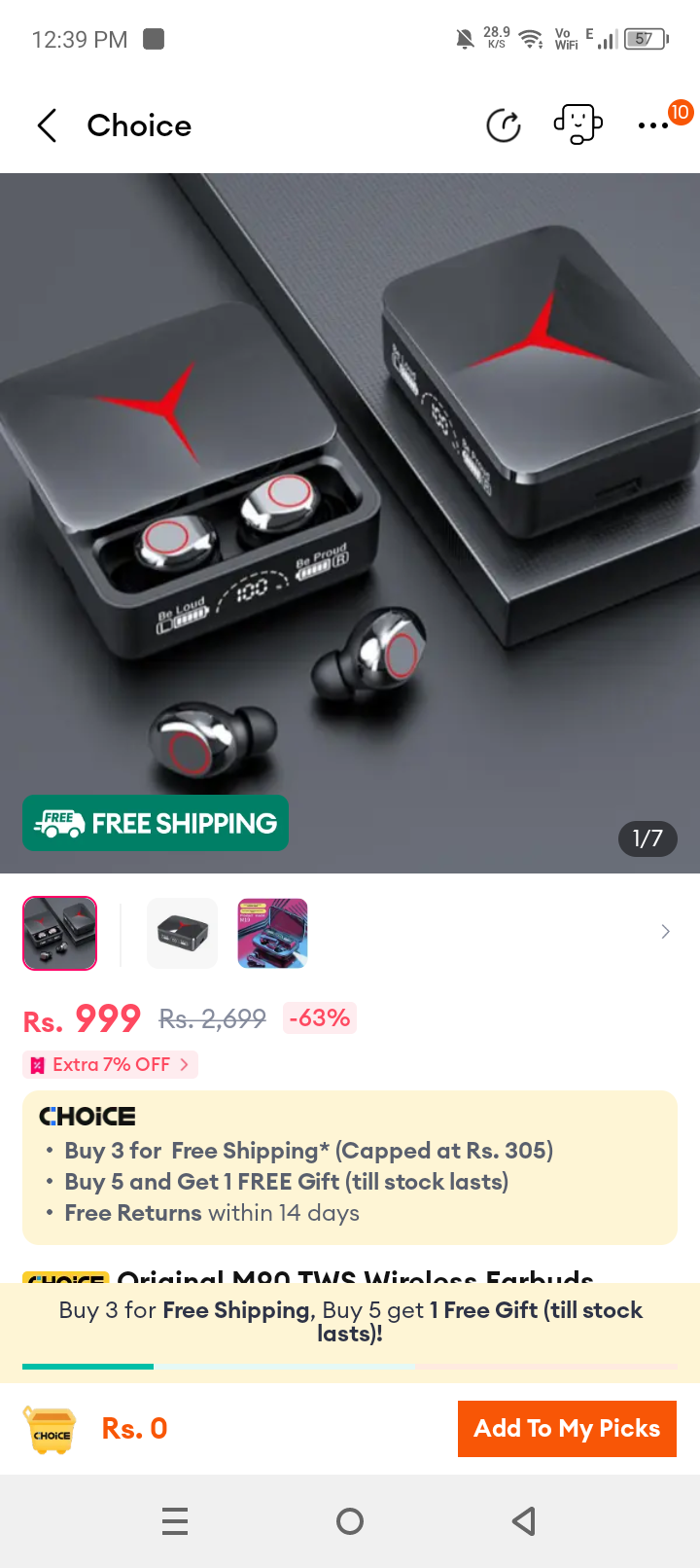Select the third colorful earbuds thumbnail
Viewport: 700px width, 1568px height.
272,933
